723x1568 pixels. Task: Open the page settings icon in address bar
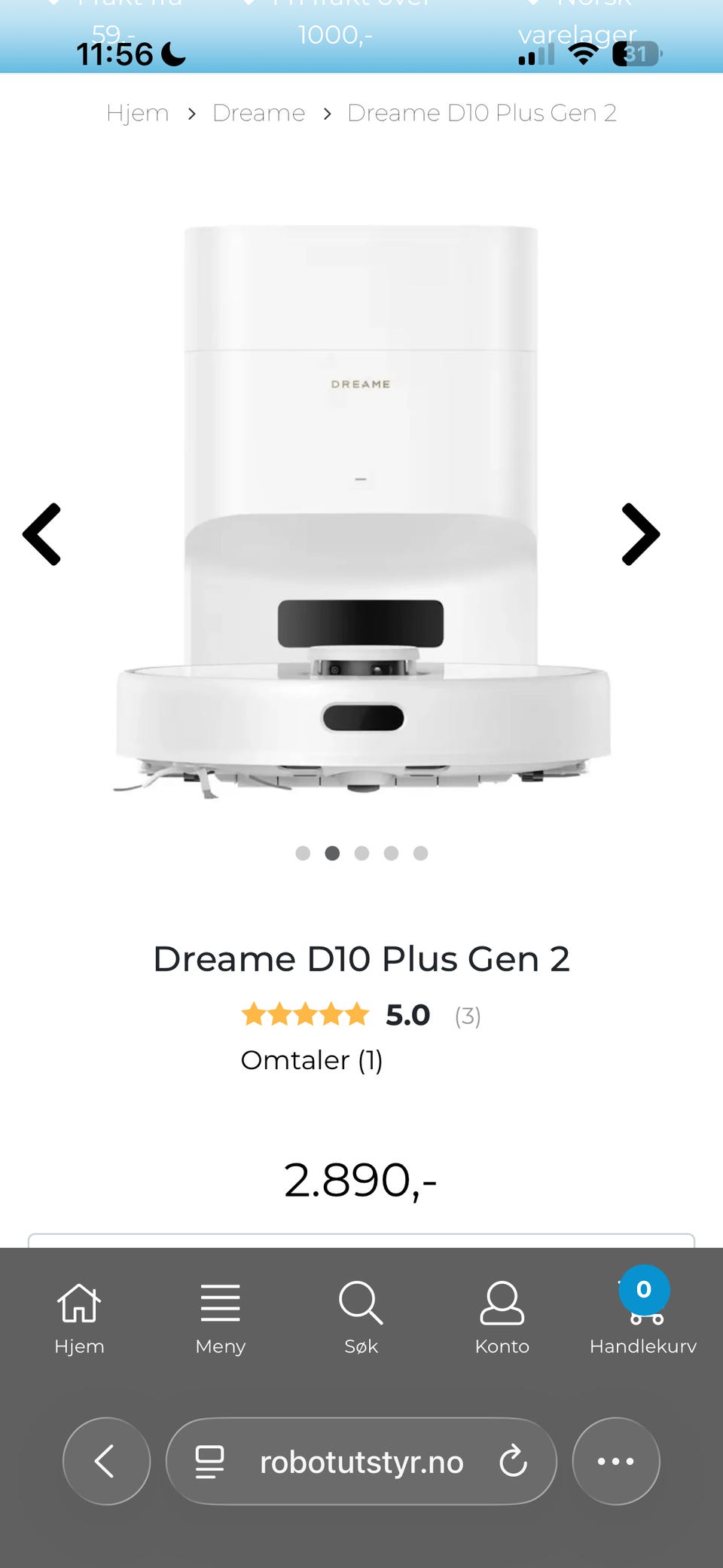coord(209,1462)
